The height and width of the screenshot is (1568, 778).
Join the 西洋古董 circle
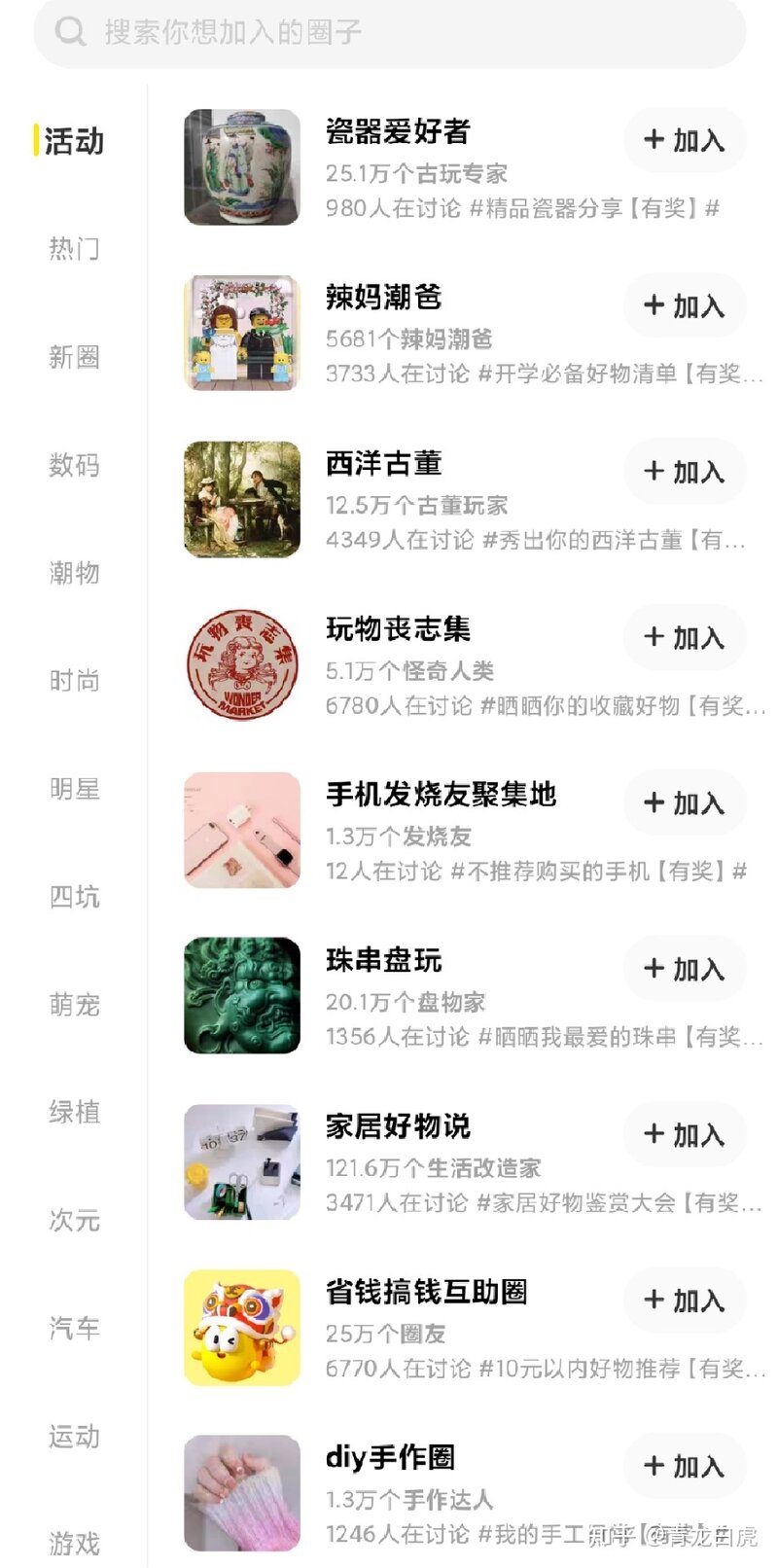[685, 473]
